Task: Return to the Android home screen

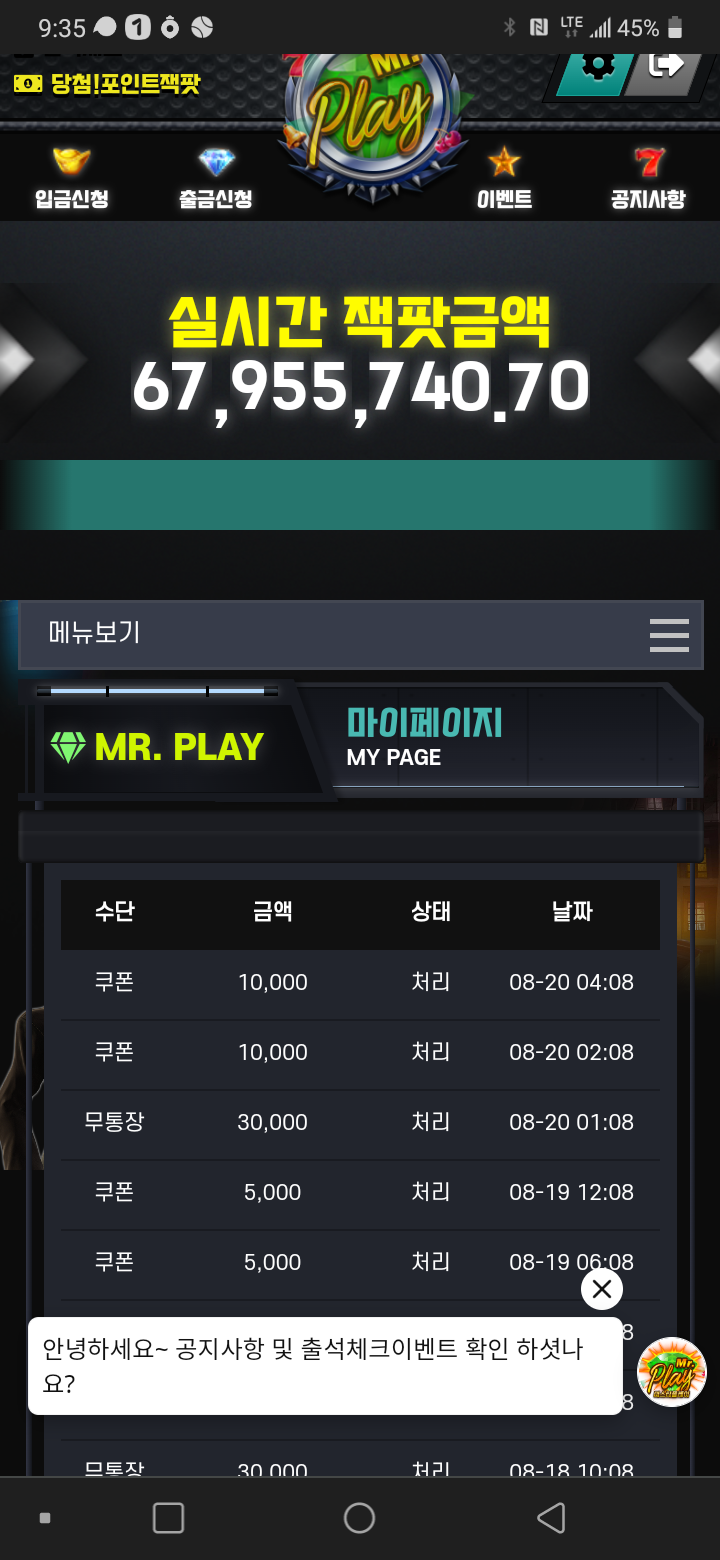Action: point(359,1518)
